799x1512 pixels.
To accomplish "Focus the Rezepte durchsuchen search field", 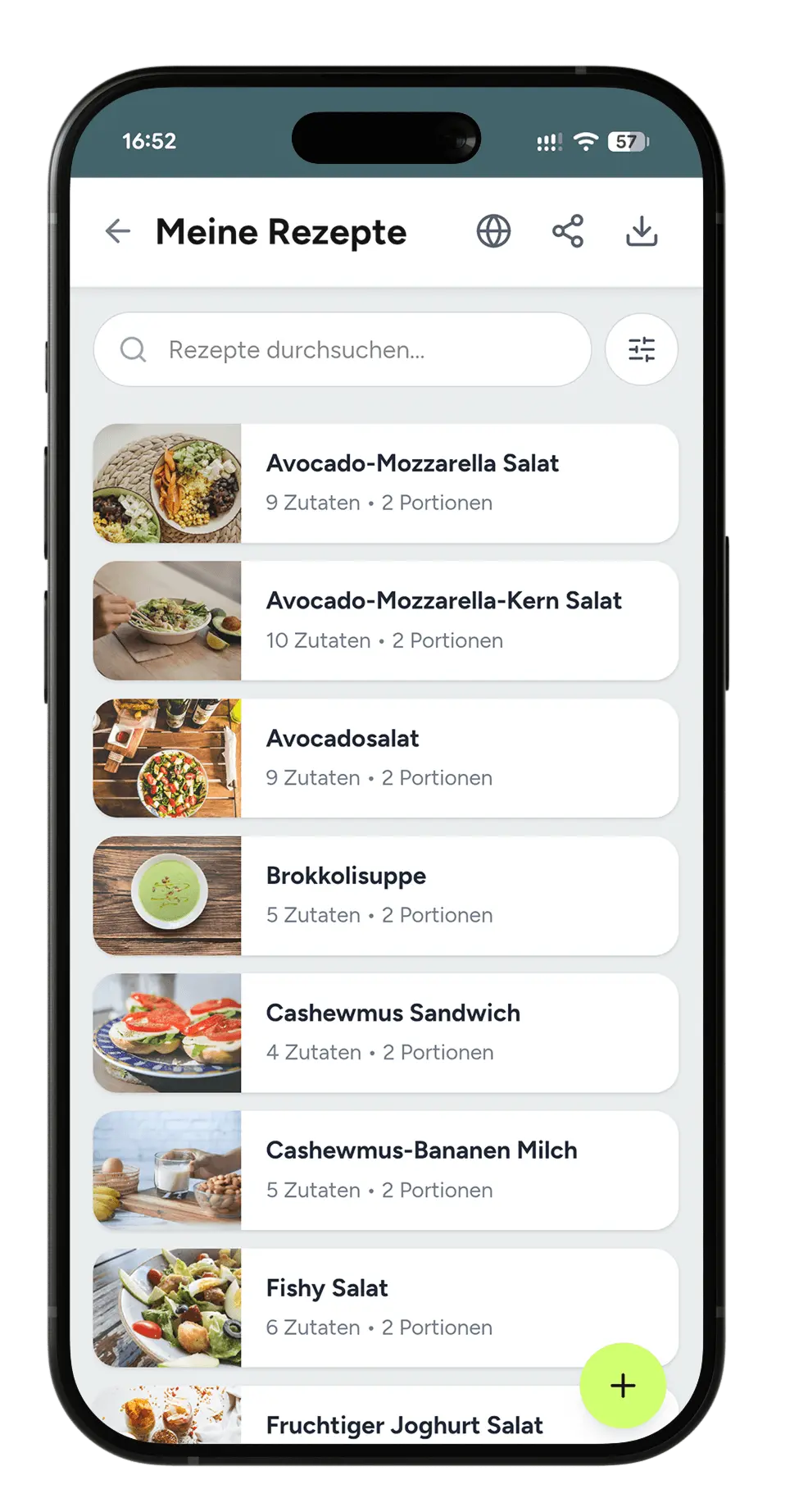I will tap(344, 350).
